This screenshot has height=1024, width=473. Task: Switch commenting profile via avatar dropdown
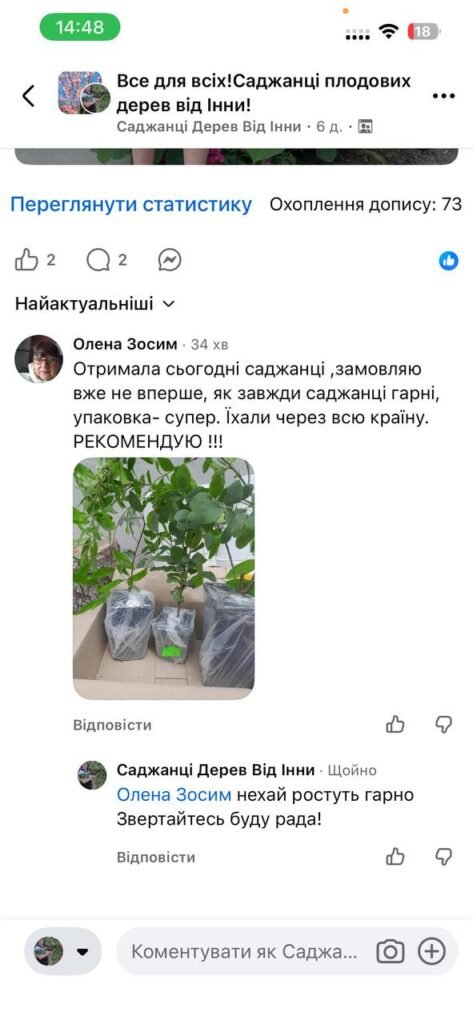[63, 952]
